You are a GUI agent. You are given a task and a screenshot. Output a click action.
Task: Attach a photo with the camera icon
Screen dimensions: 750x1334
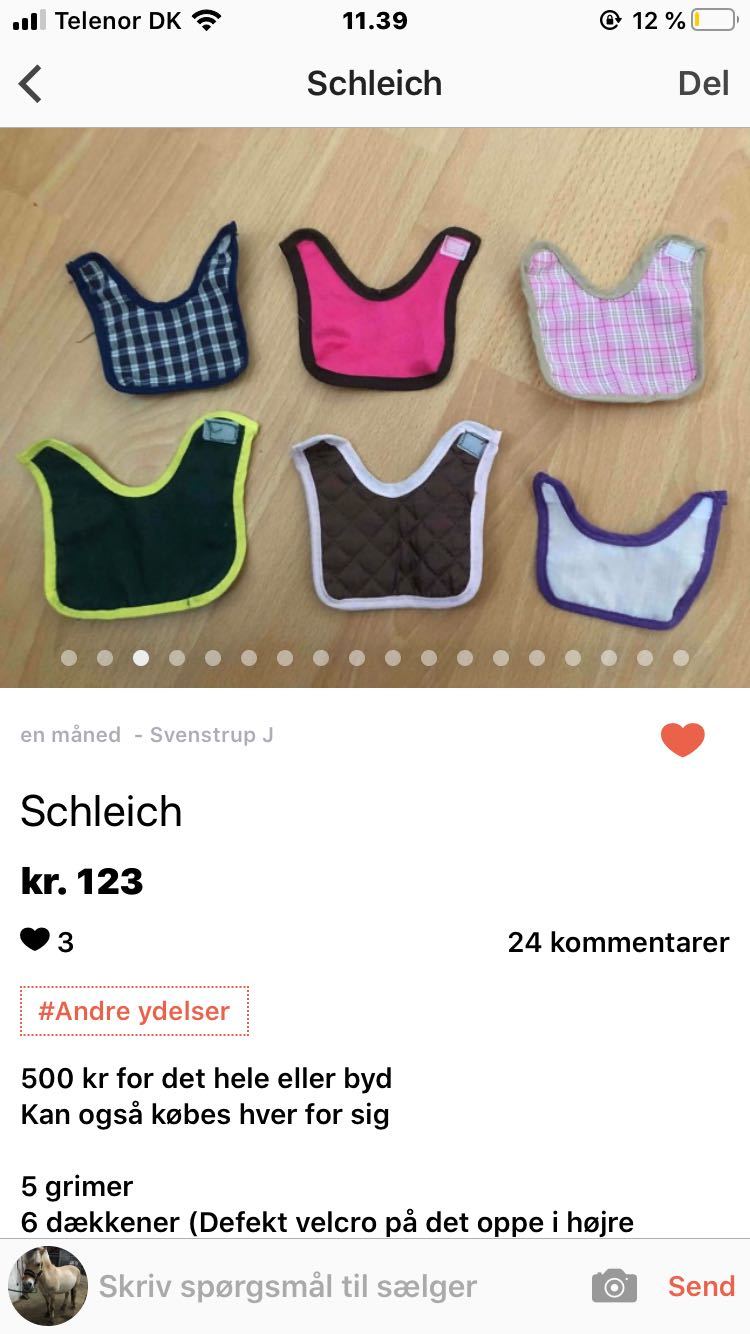point(614,1286)
